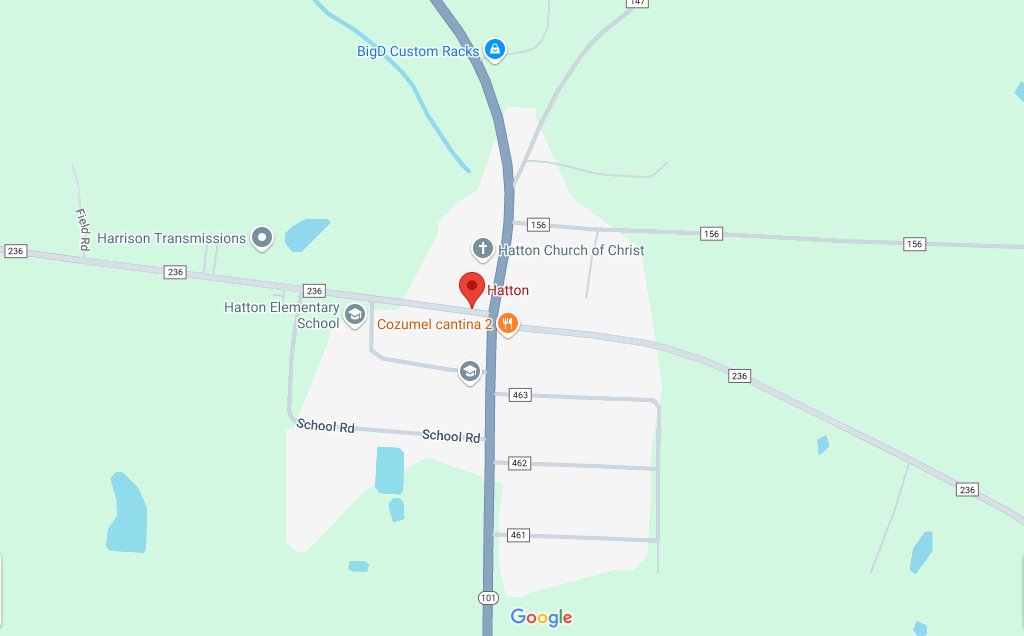Image resolution: width=1024 pixels, height=636 pixels.
Task: Open the Cozumel cantina 2 restaurant marker
Action: tap(508, 323)
